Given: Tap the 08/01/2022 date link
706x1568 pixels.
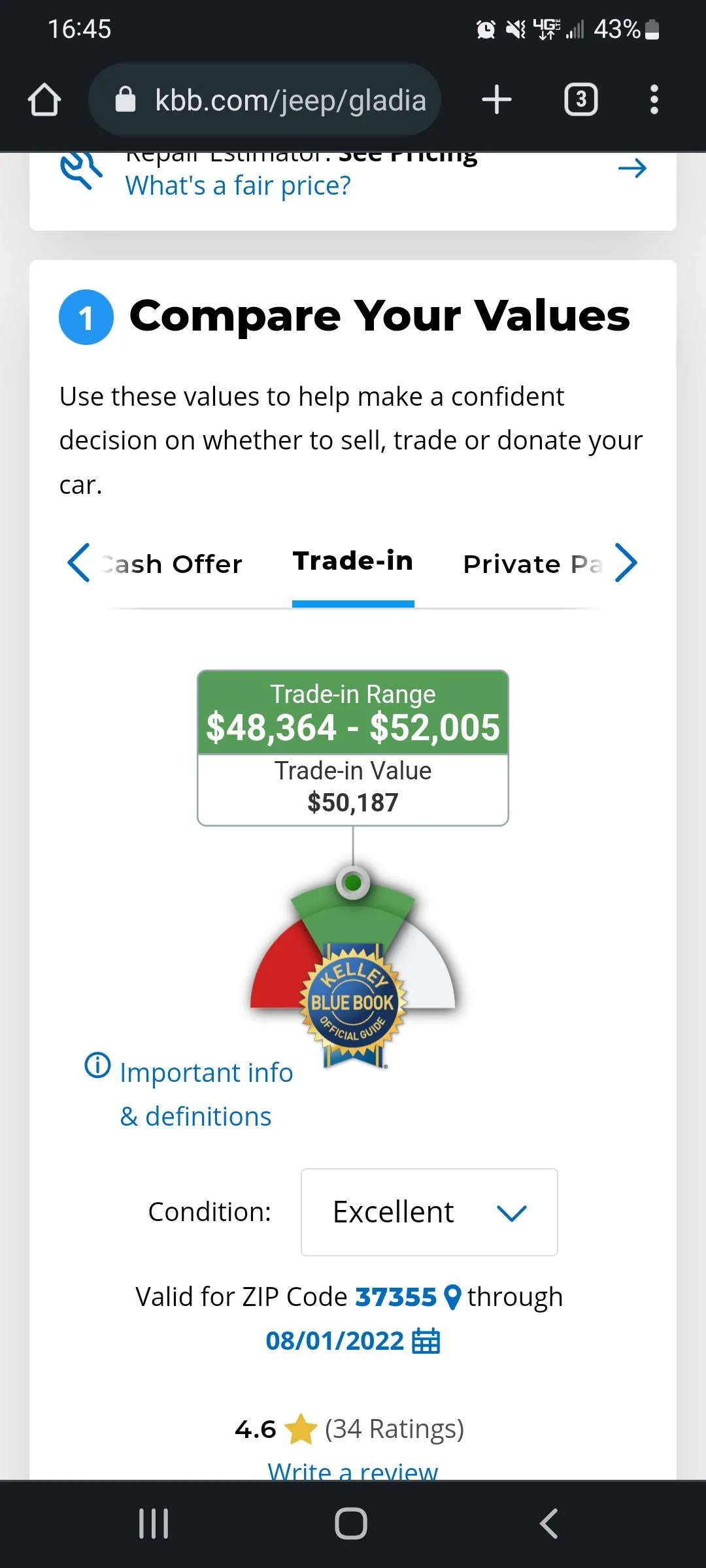Looking at the screenshot, I should pyautogui.click(x=353, y=1341).
